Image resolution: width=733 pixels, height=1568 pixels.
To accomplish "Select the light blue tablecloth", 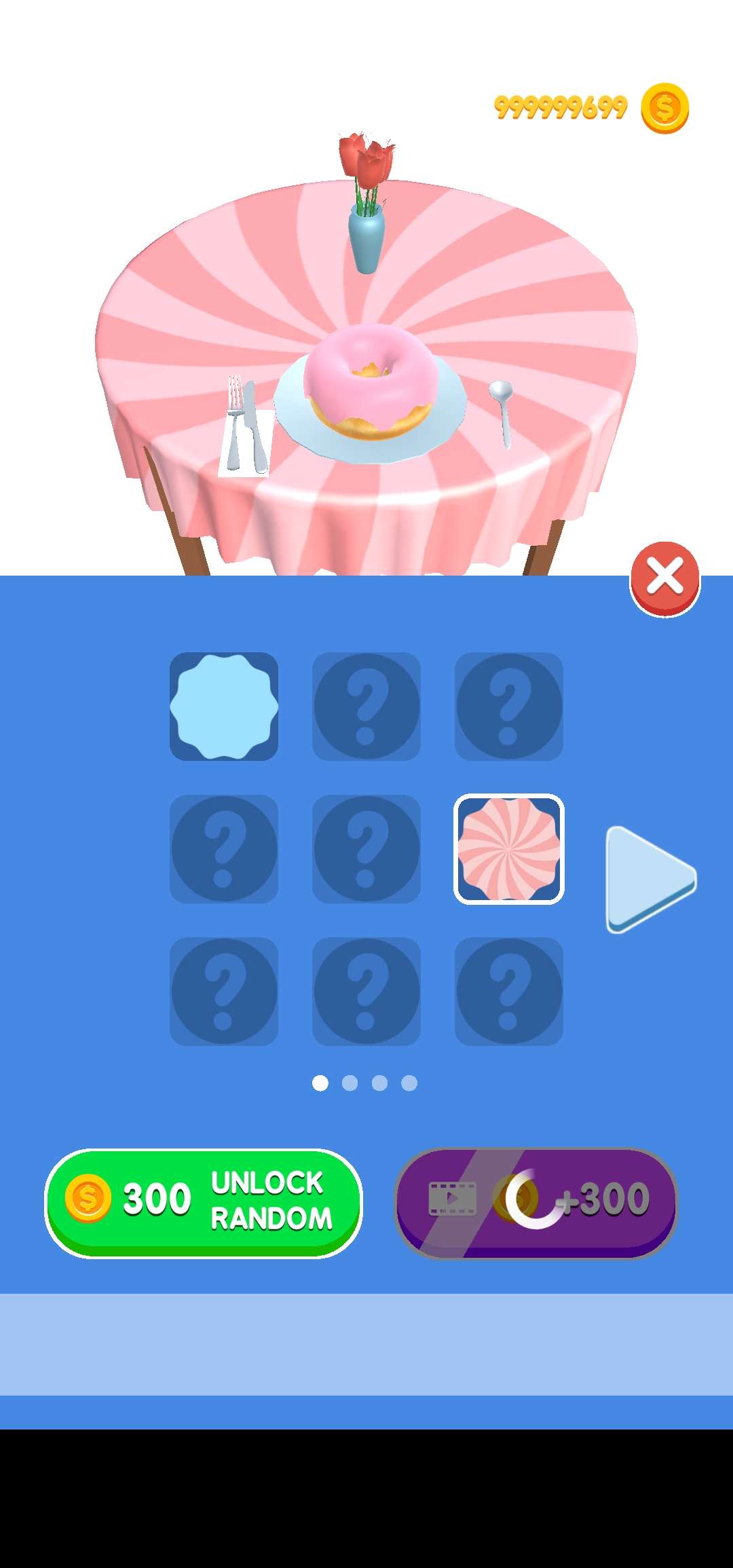I will [224, 707].
